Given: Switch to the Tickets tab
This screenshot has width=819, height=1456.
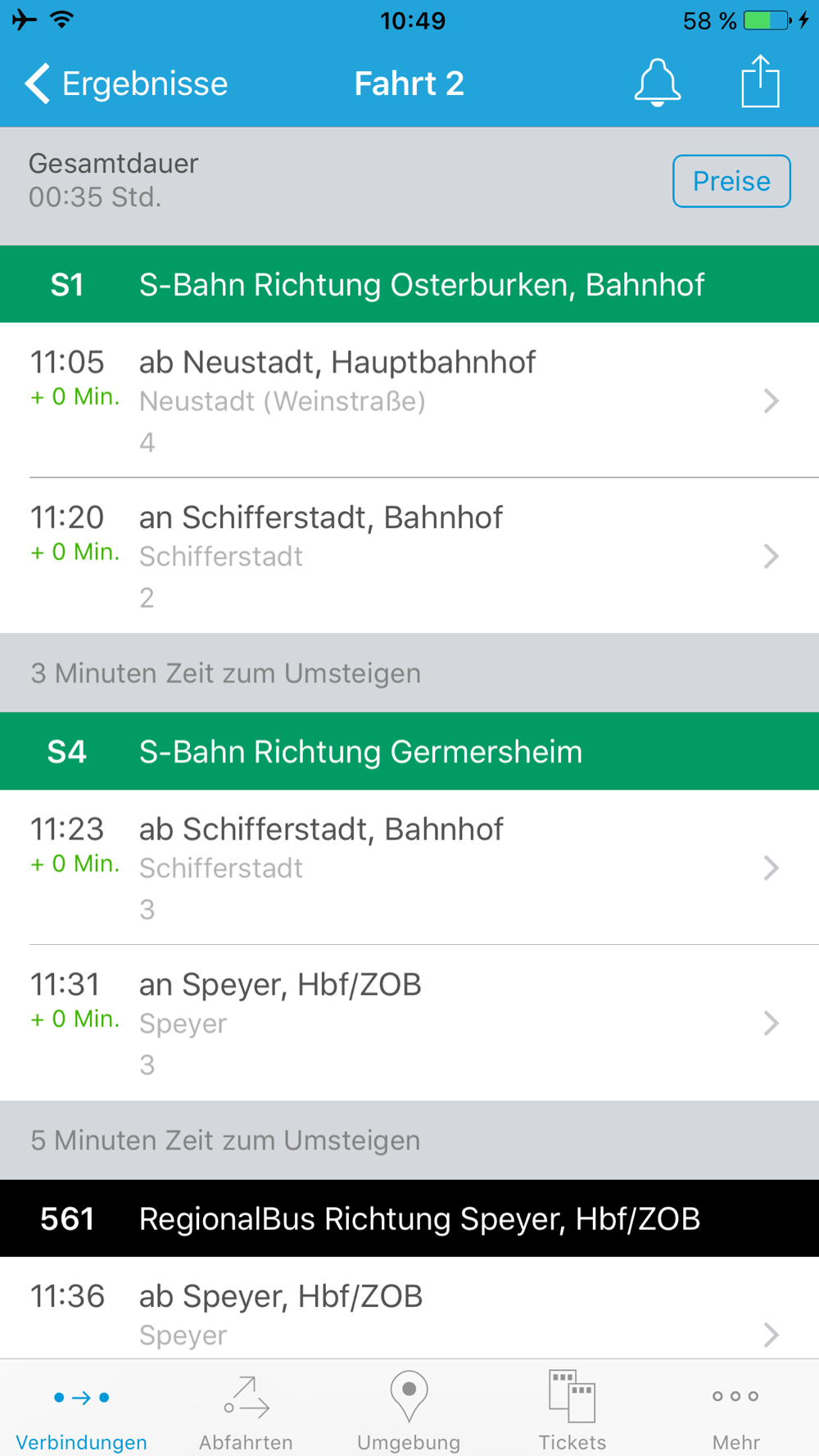Looking at the screenshot, I should [x=572, y=1410].
